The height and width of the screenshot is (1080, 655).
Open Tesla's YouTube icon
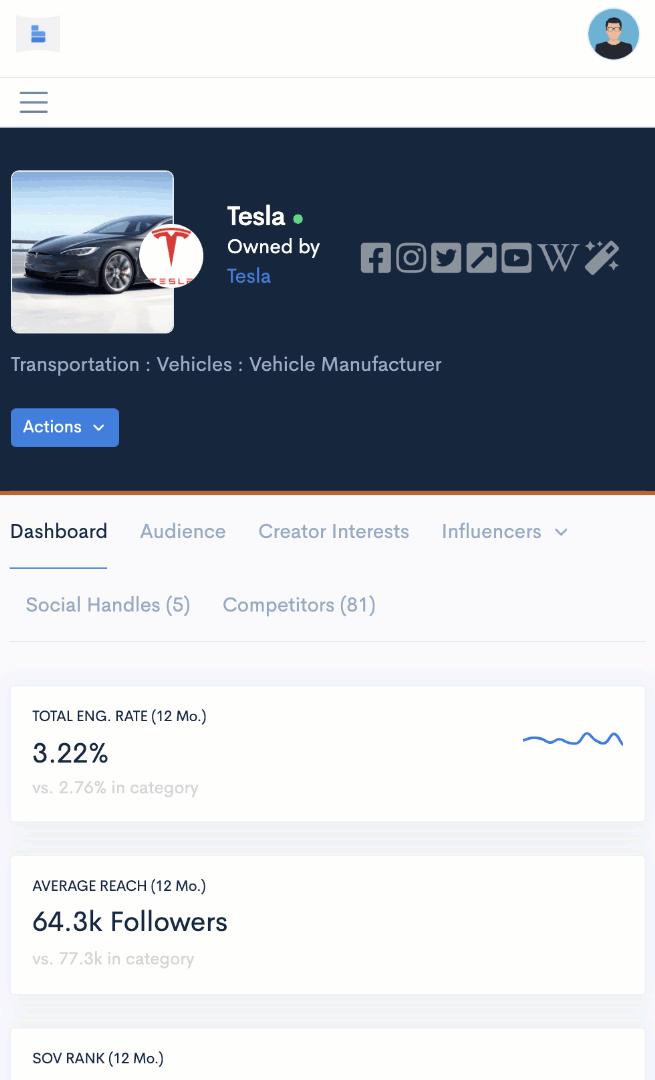click(x=517, y=258)
